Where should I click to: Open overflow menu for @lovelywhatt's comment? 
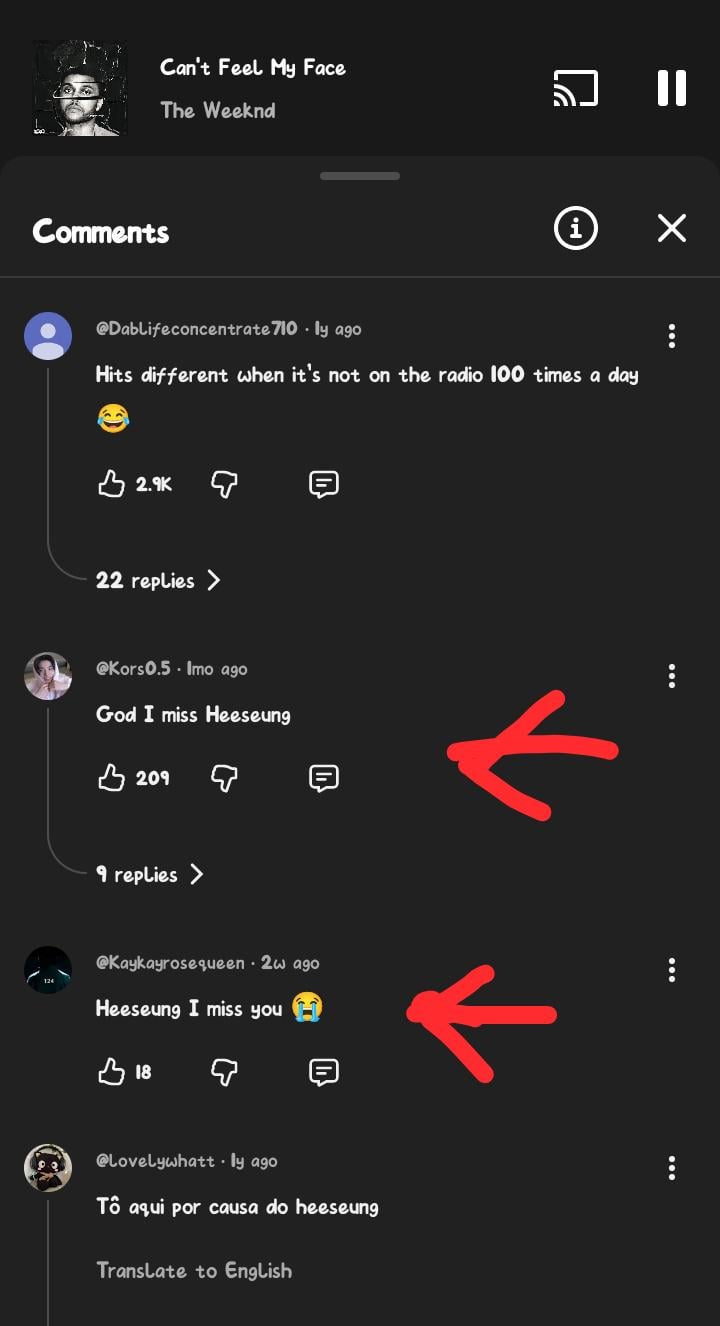pos(672,1167)
